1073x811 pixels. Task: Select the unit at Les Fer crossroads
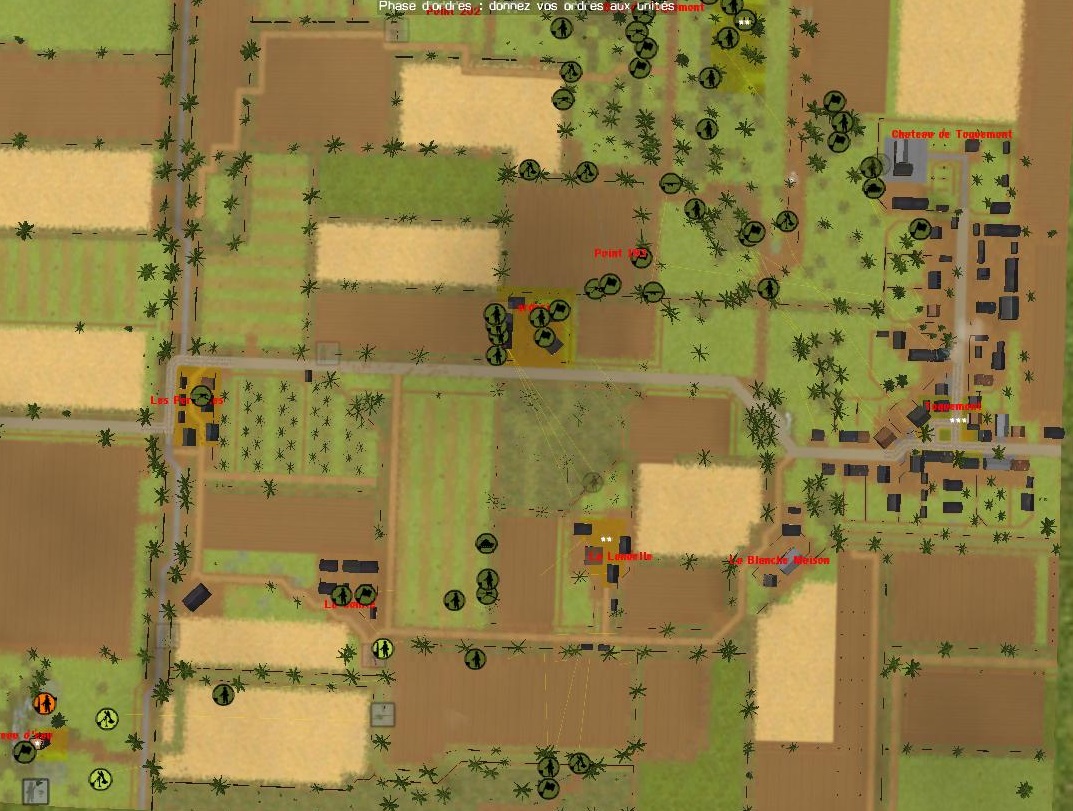(x=203, y=397)
